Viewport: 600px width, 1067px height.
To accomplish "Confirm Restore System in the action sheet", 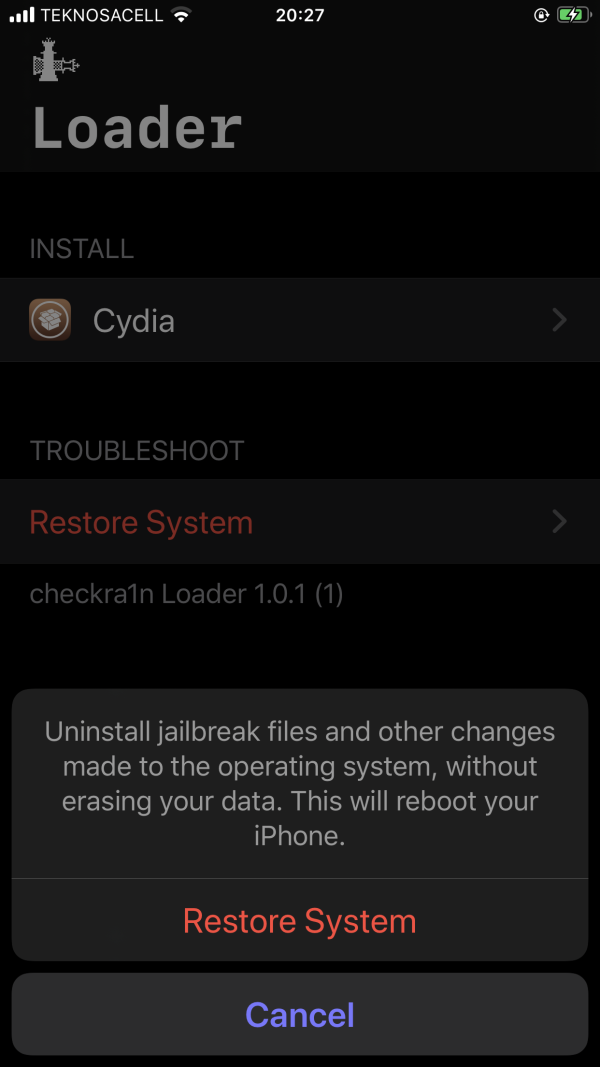I will tap(299, 921).
